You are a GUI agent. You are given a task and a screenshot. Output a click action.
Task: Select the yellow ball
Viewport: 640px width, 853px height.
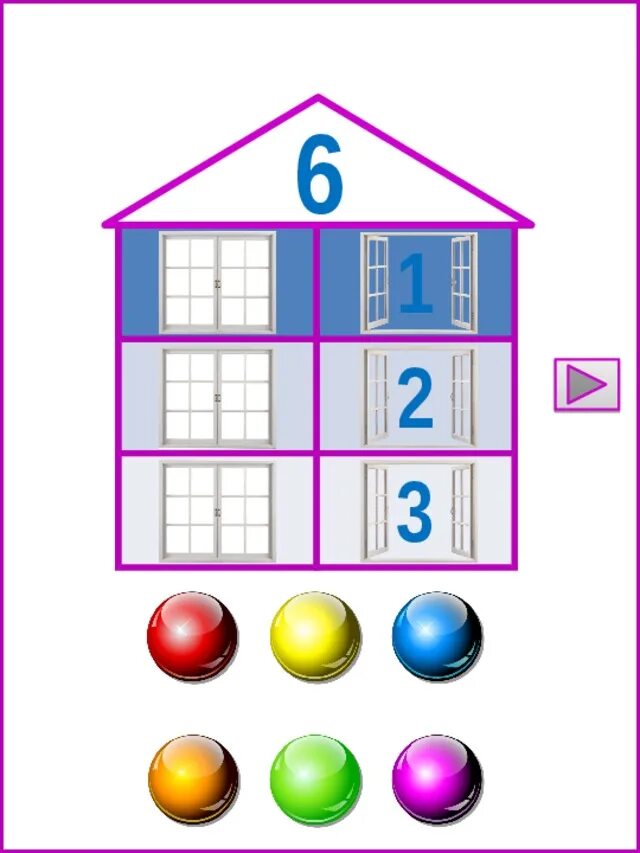[315, 636]
